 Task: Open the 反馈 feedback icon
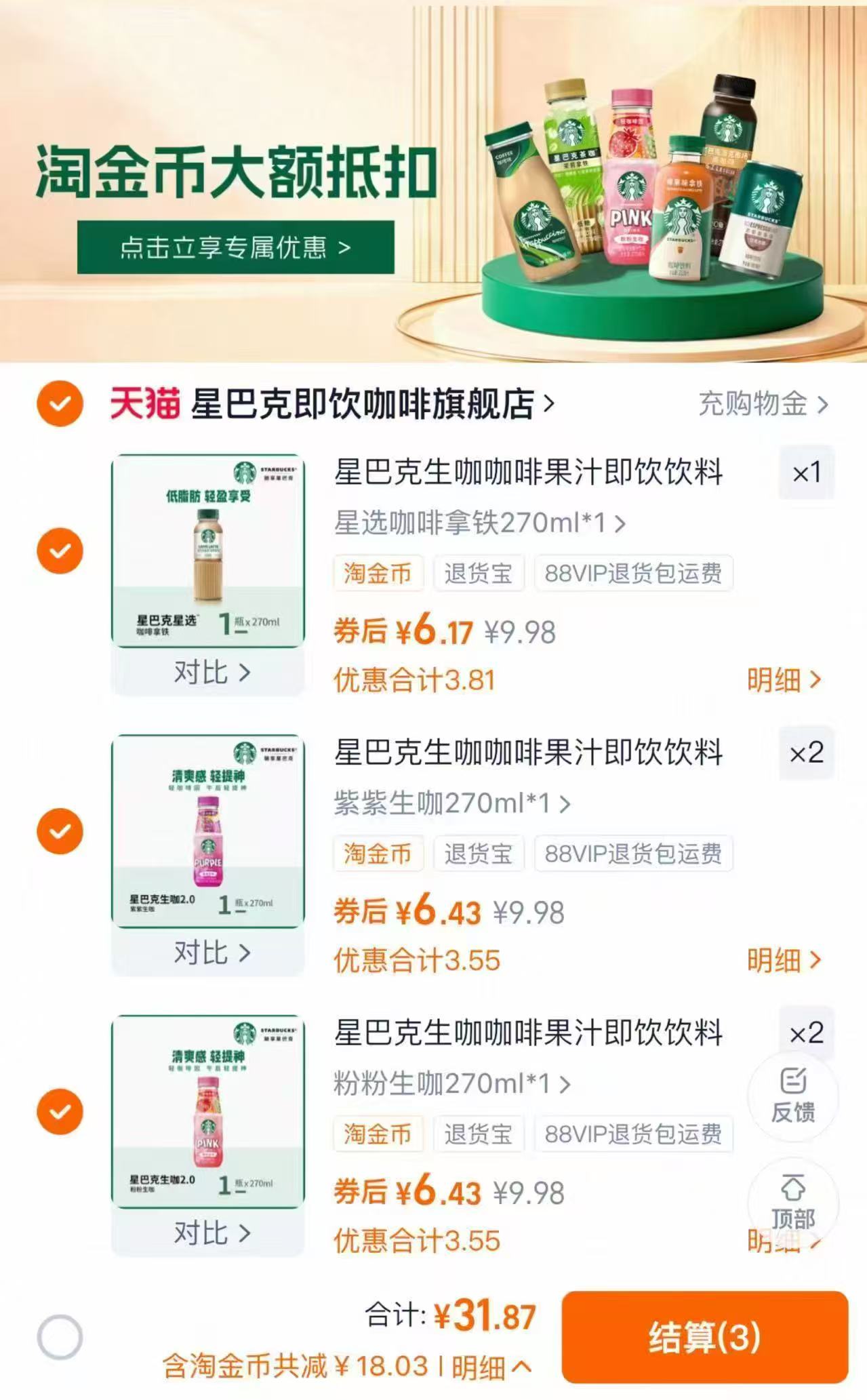click(794, 1098)
